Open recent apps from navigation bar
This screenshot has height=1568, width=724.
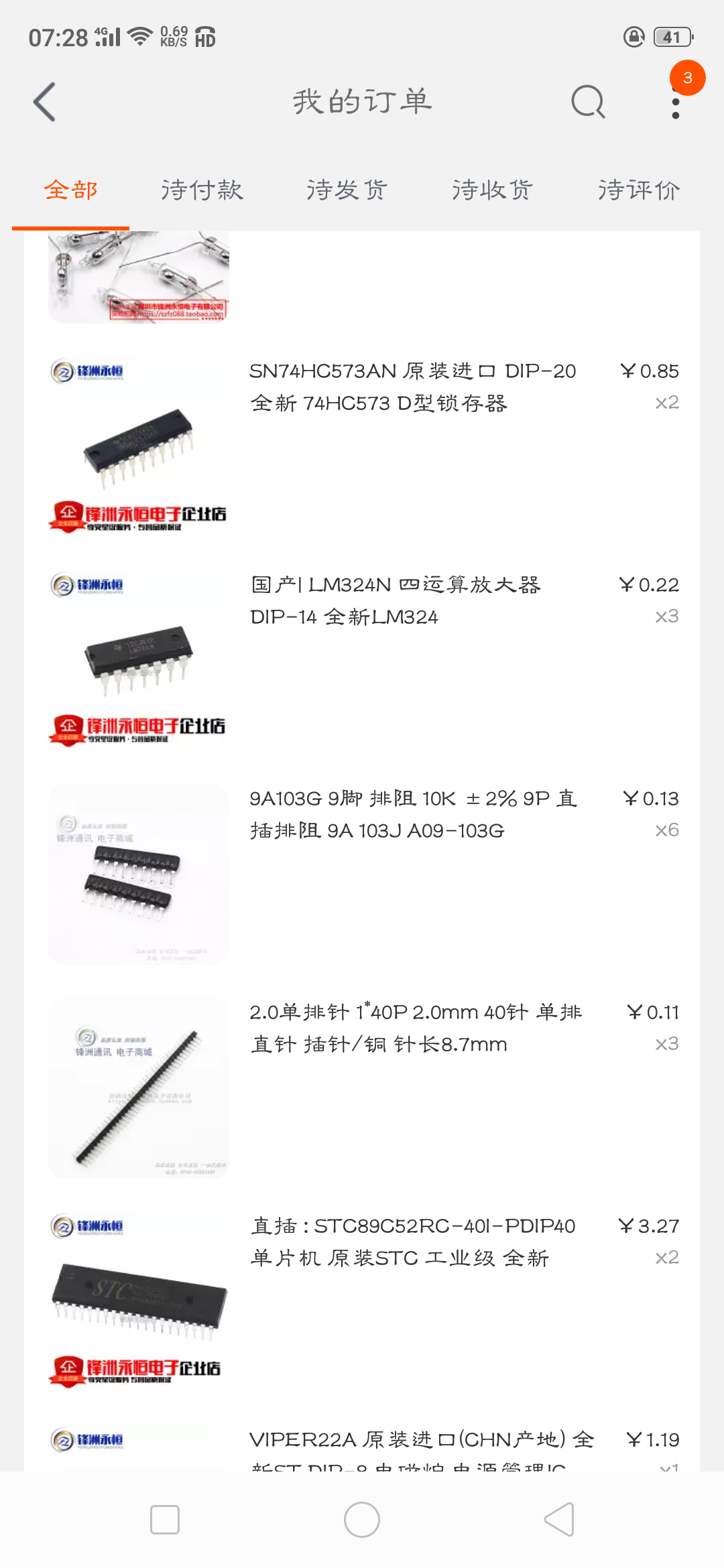165,1520
